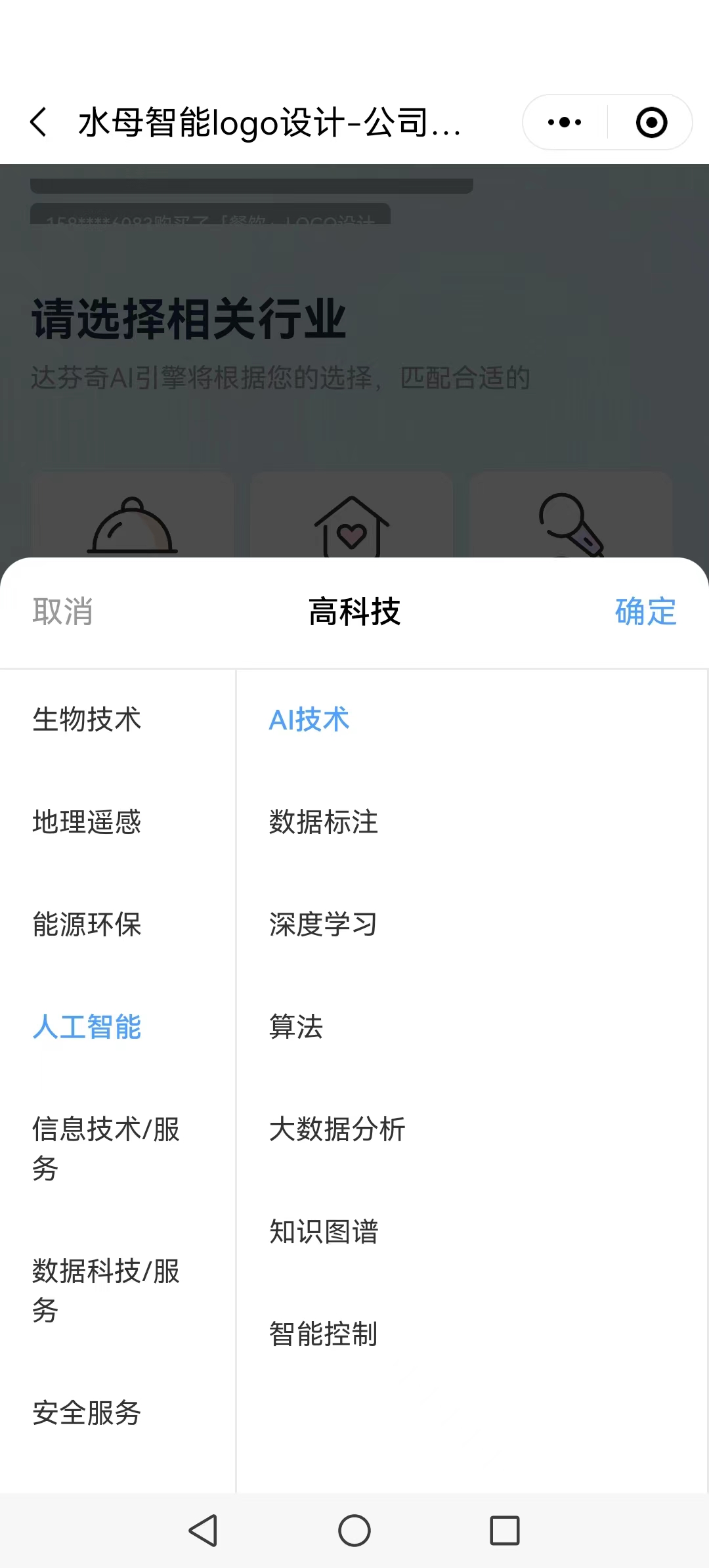The image size is (709, 1568).
Task: Tap the system home button
Action: click(x=354, y=1531)
